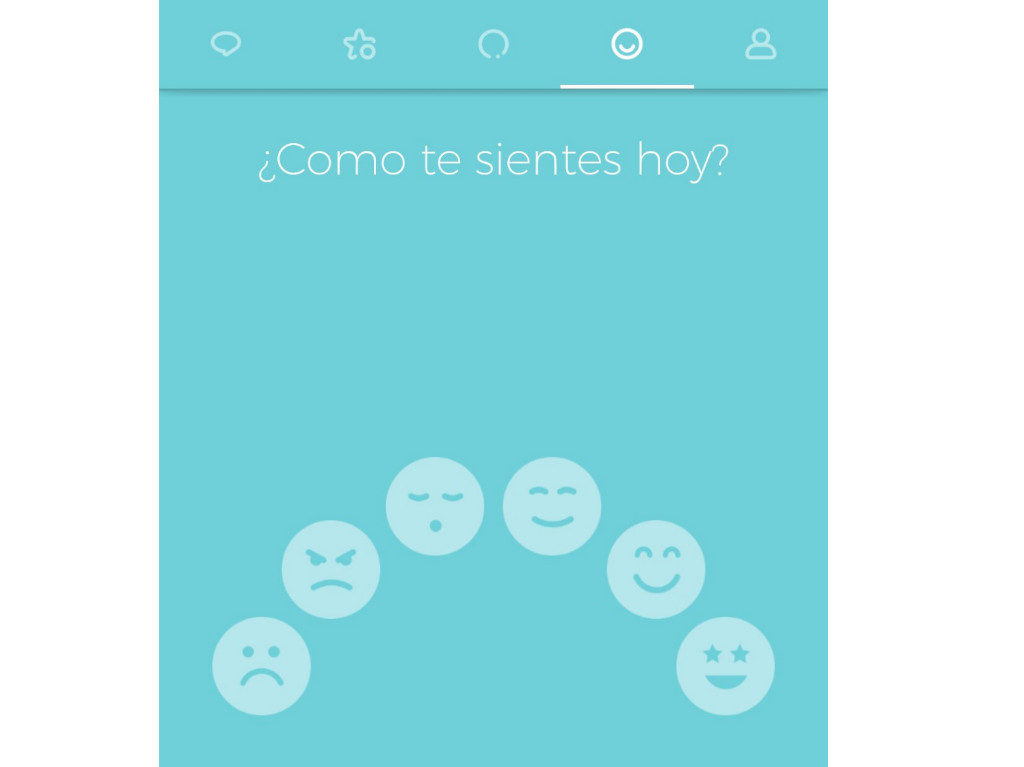Open the star favorites tab
Viewport: 1024px width, 767px height.
(x=359, y=44)
